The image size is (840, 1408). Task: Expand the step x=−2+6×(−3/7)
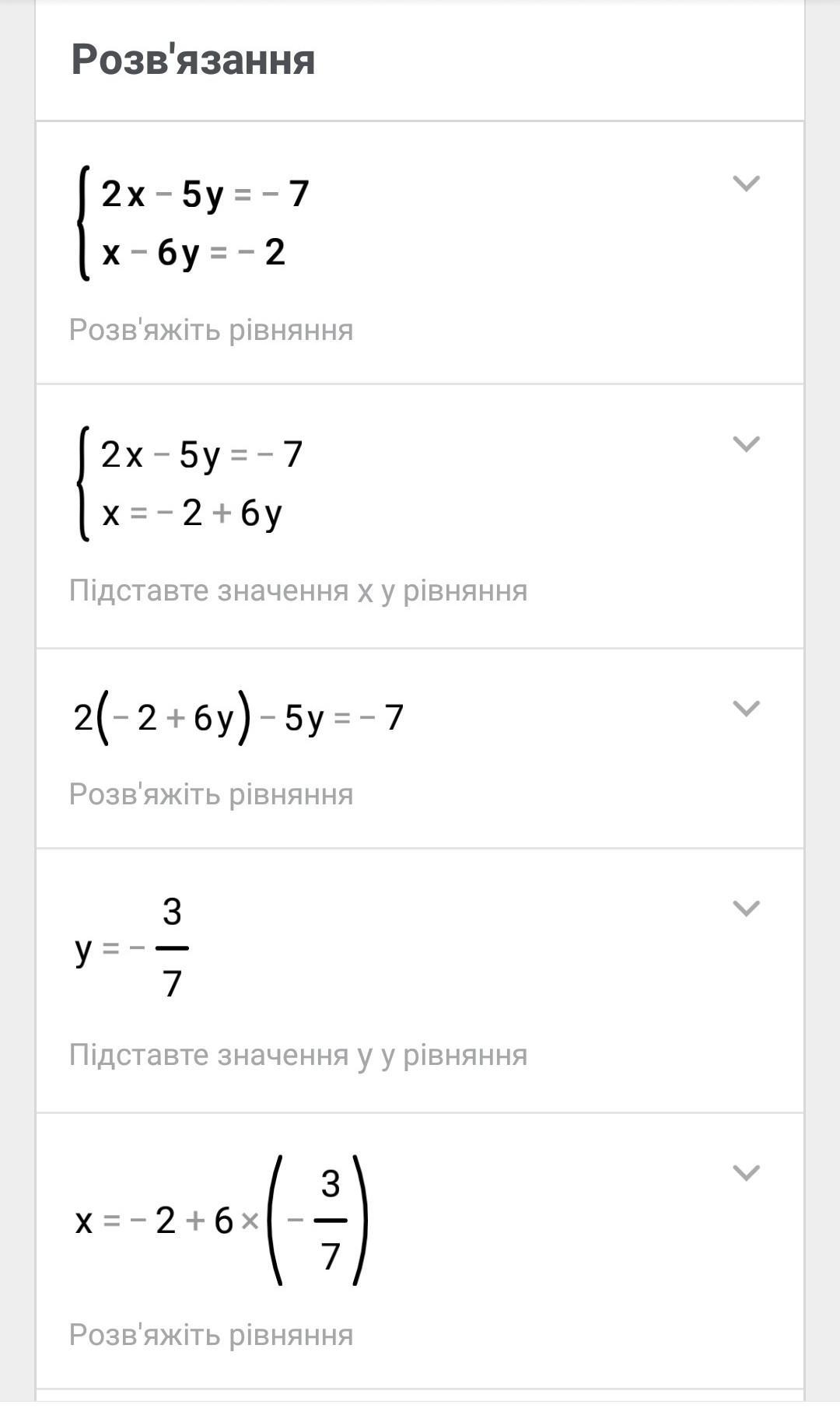(x=746, y=1173)
